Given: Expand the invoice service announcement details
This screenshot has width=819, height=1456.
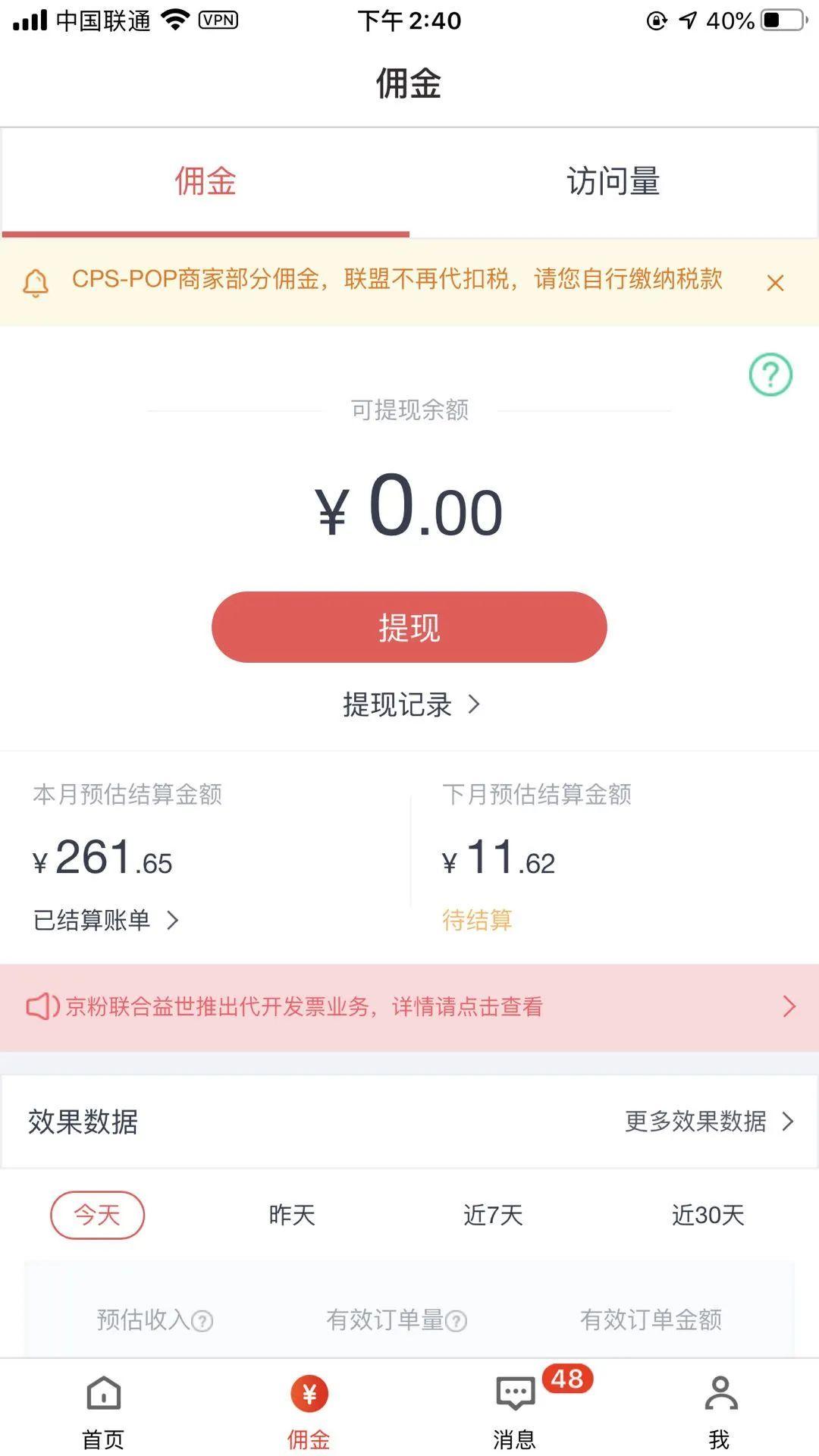Looking at the screenshot, I should 789,1006.
